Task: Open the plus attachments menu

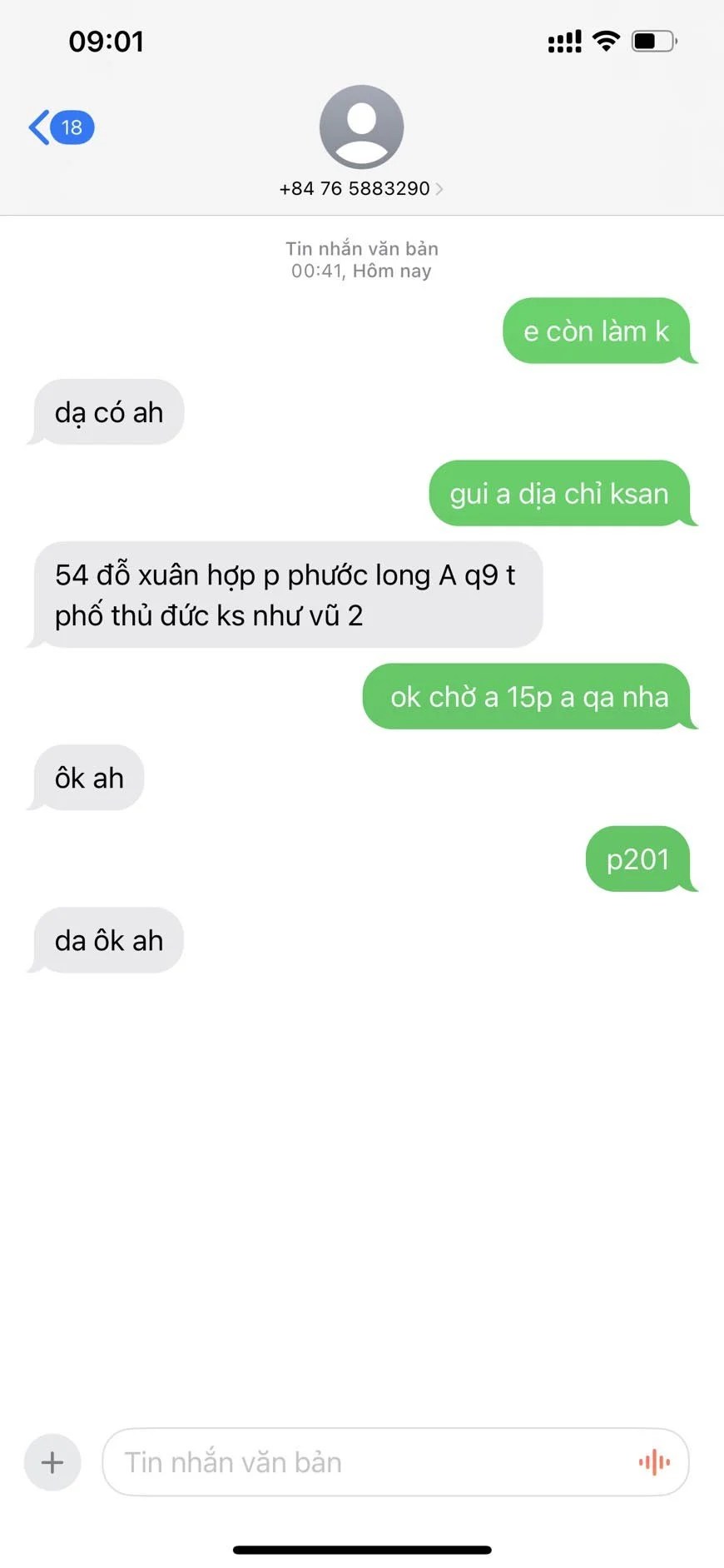Action: (x=52, y=1462)
